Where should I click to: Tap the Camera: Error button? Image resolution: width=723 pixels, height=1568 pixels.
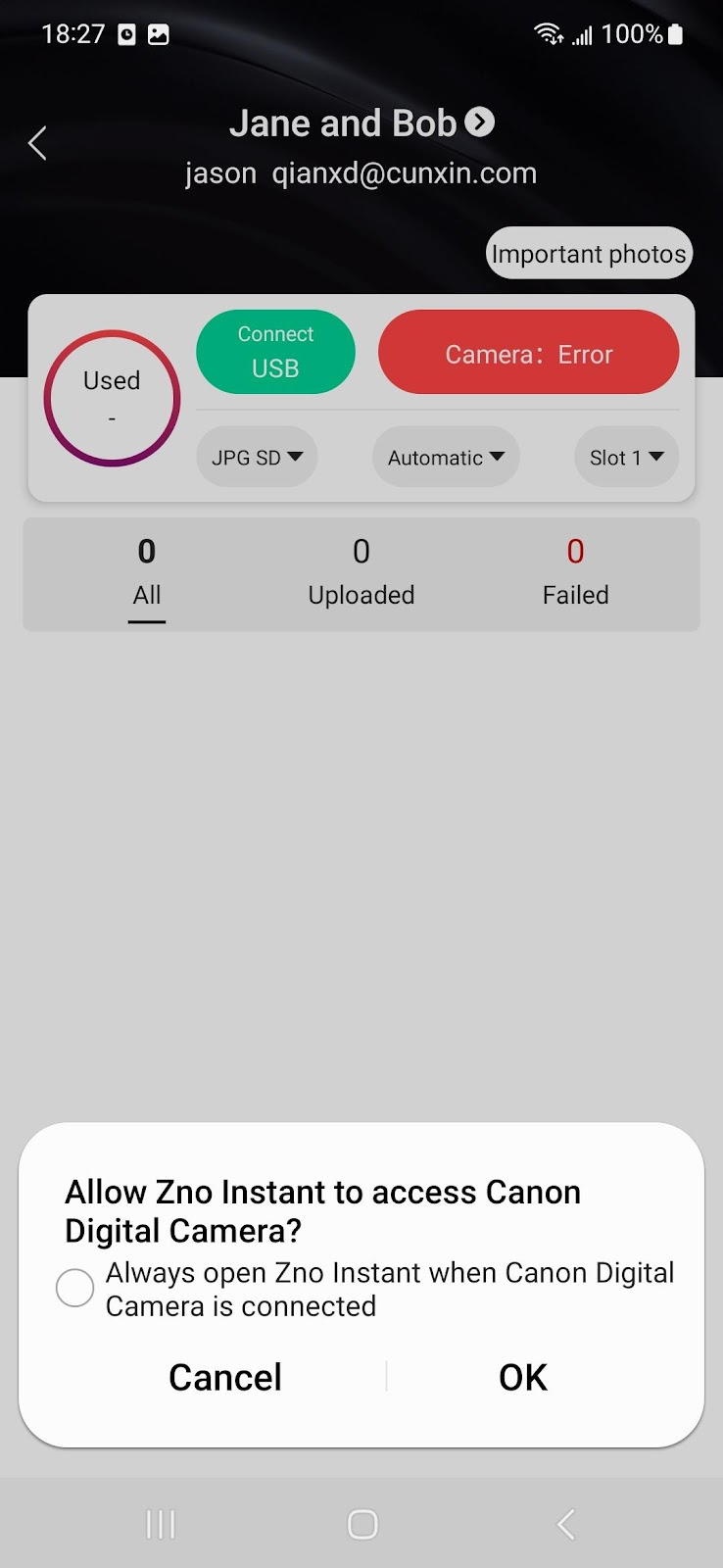click(528, 354)
